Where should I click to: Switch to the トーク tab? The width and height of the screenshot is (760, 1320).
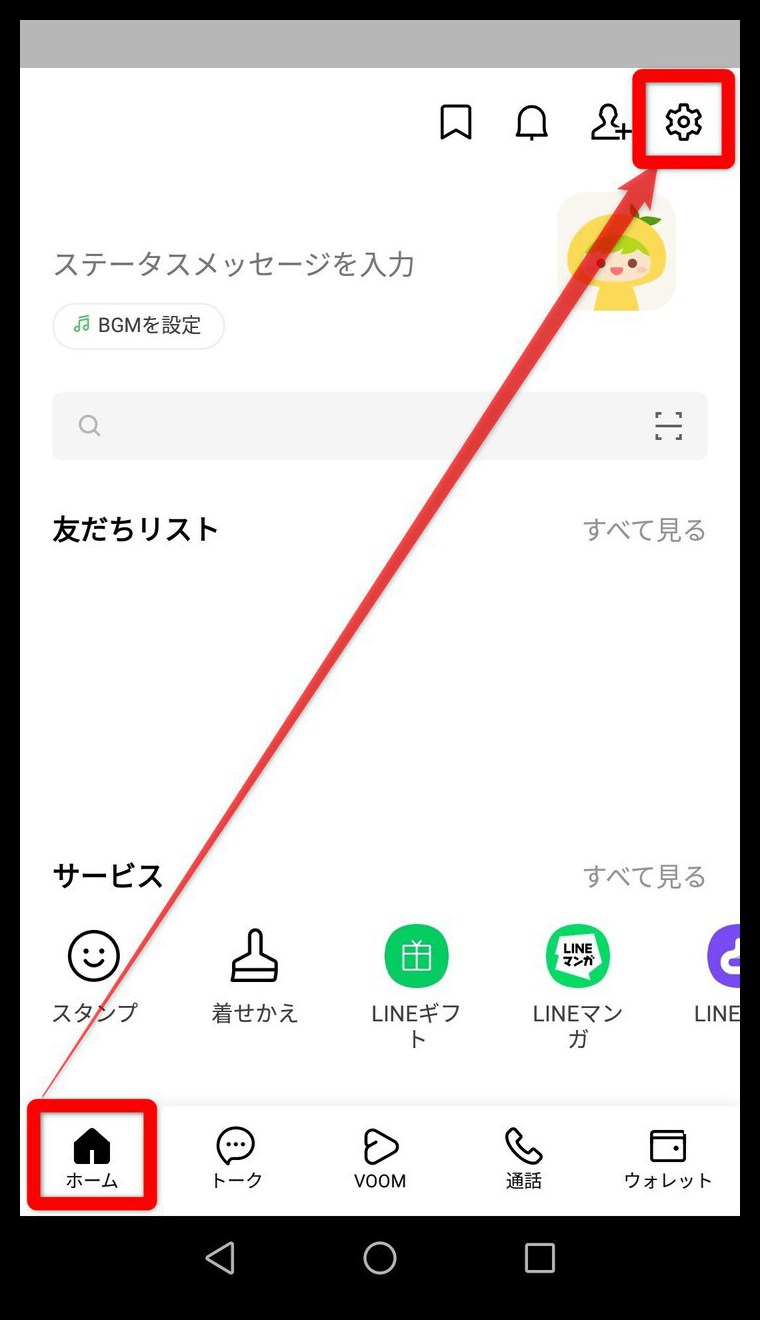(236, 1158)
